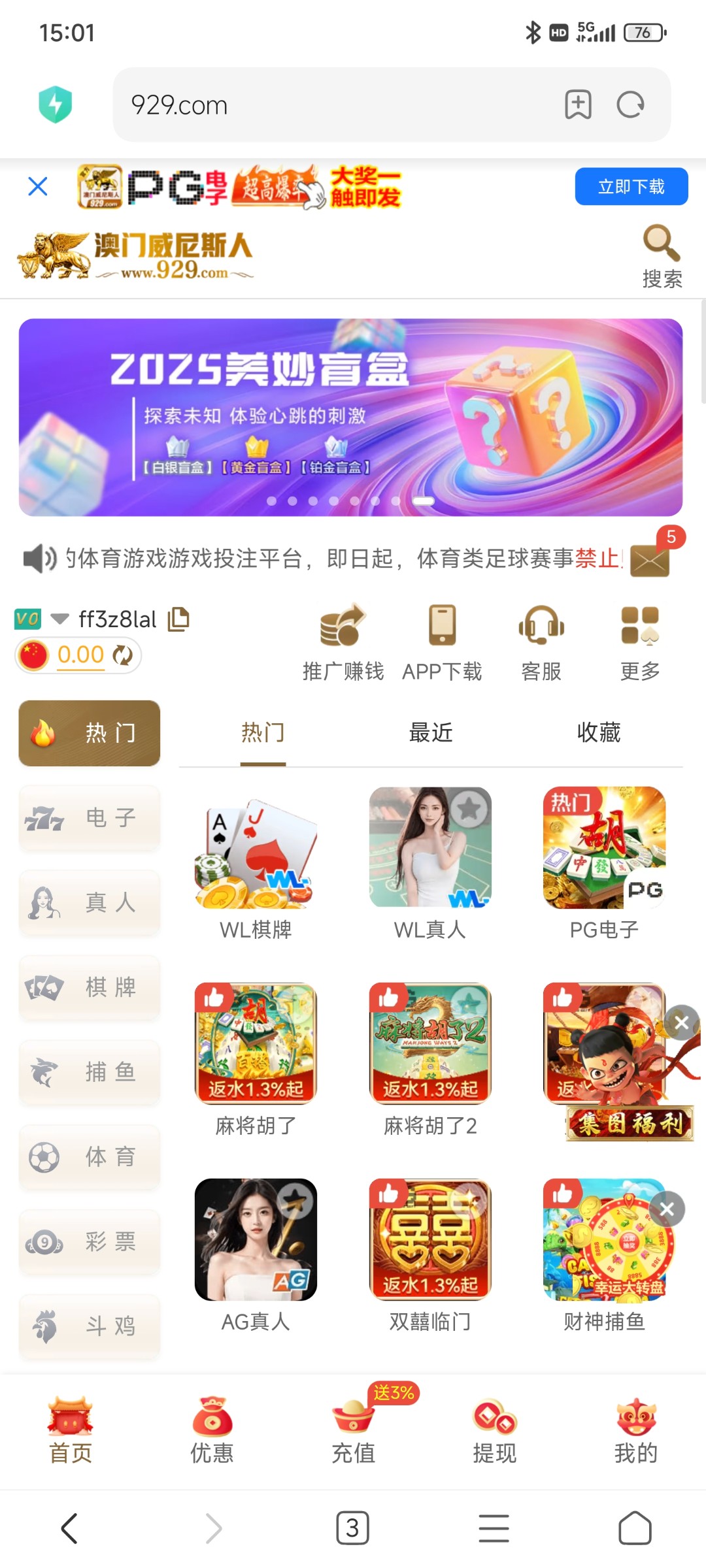This screenshot has width=706, height=1568.
Task: Open the AG真人 game tile
Action: 256,1253
